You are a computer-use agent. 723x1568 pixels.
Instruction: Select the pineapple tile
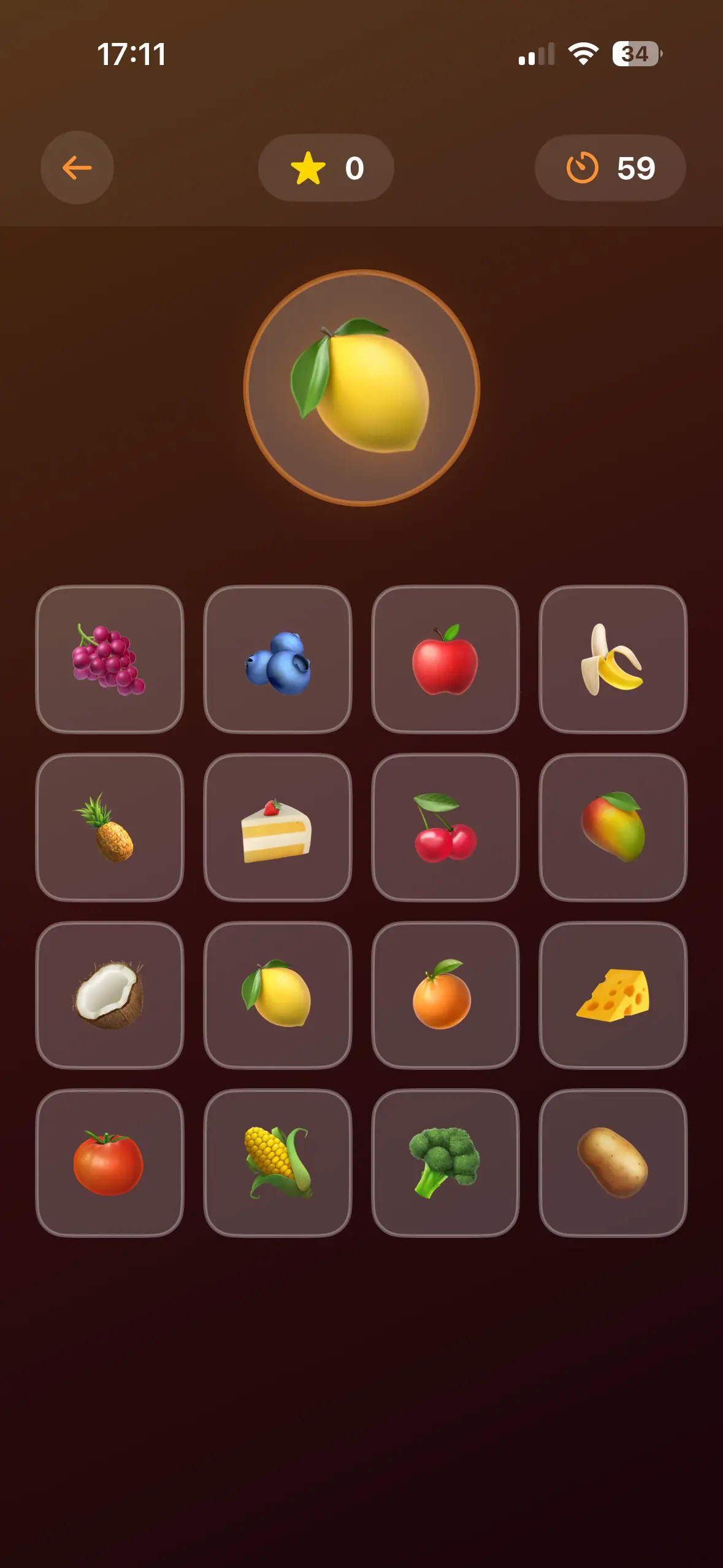pyautogui.click(x=110, y=828)
